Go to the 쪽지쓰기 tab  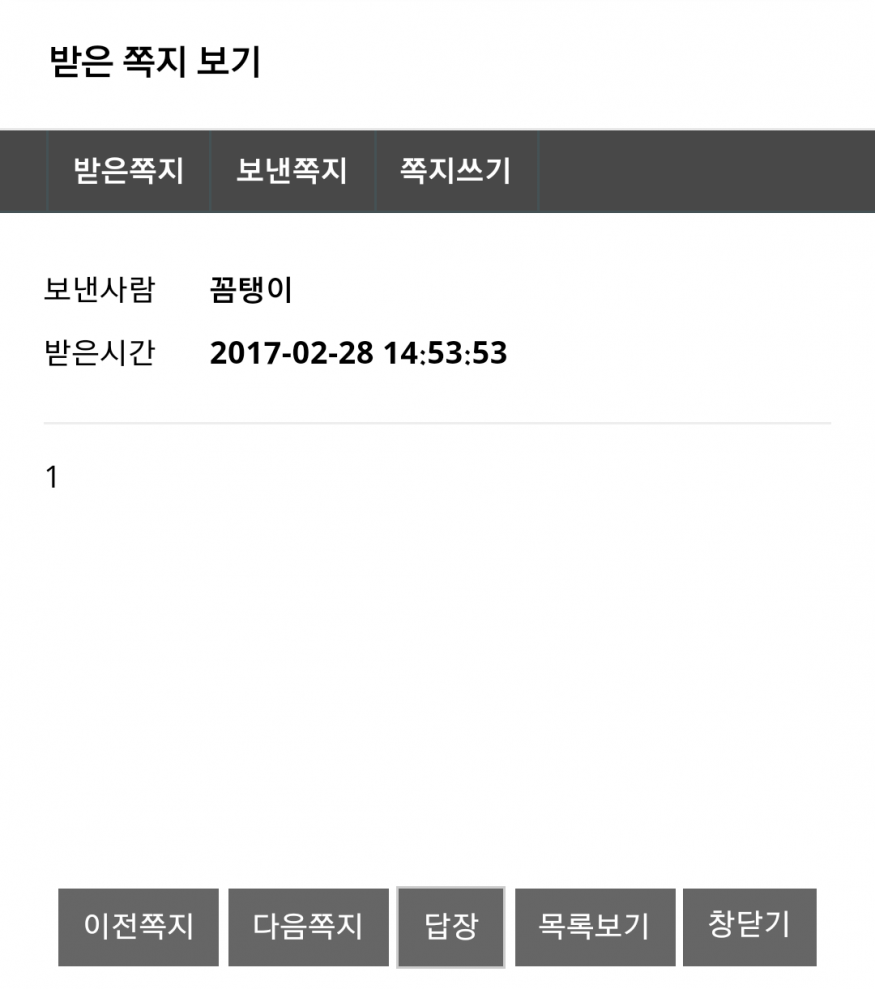tap(455, 171)
